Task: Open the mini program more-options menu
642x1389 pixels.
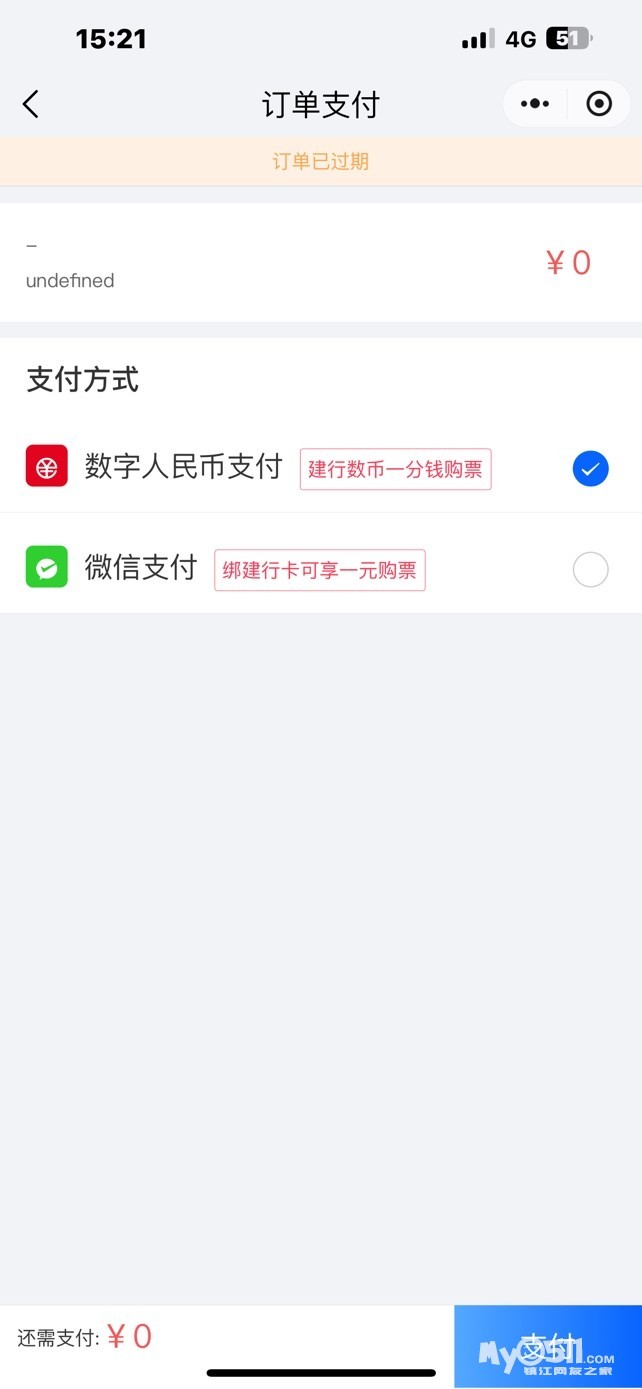Action: [x=536, y=104]
